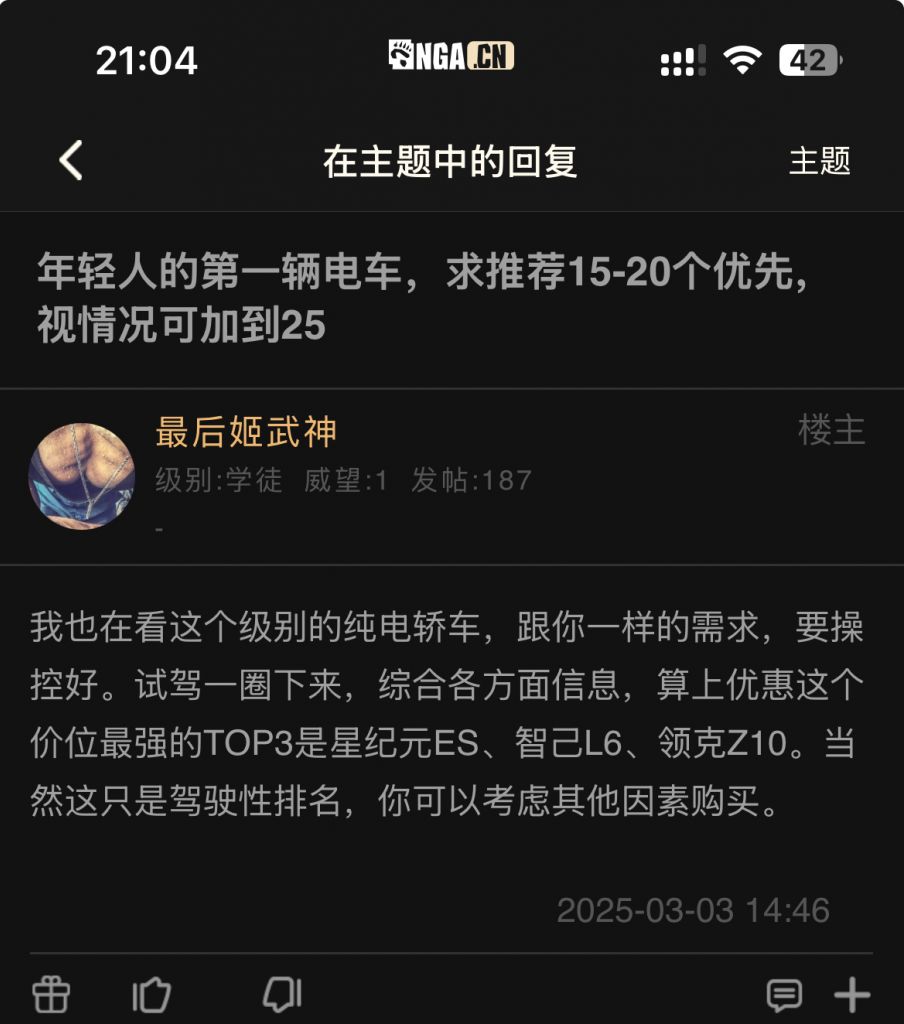Tap the 在主题中的回复 title bar

tap(452, 159)
